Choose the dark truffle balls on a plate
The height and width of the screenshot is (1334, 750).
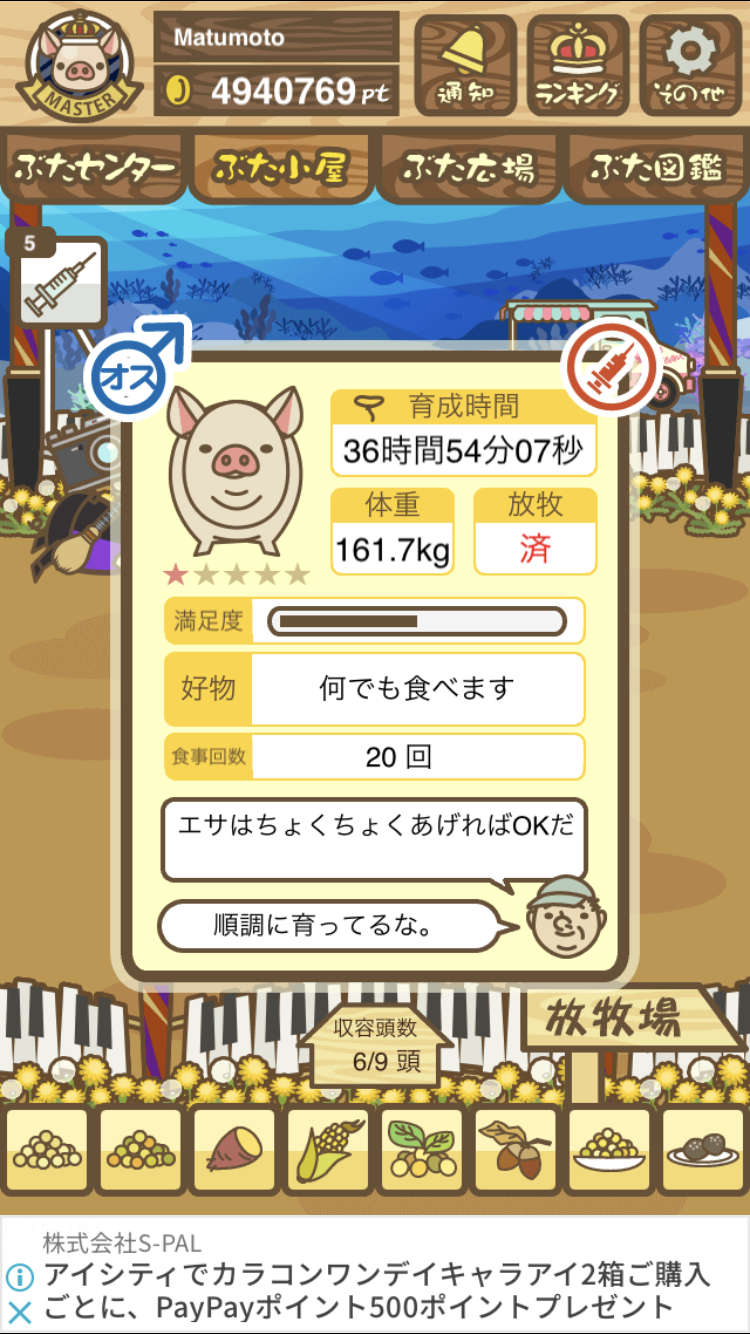pyautogui.click(x=703, y=1151)
